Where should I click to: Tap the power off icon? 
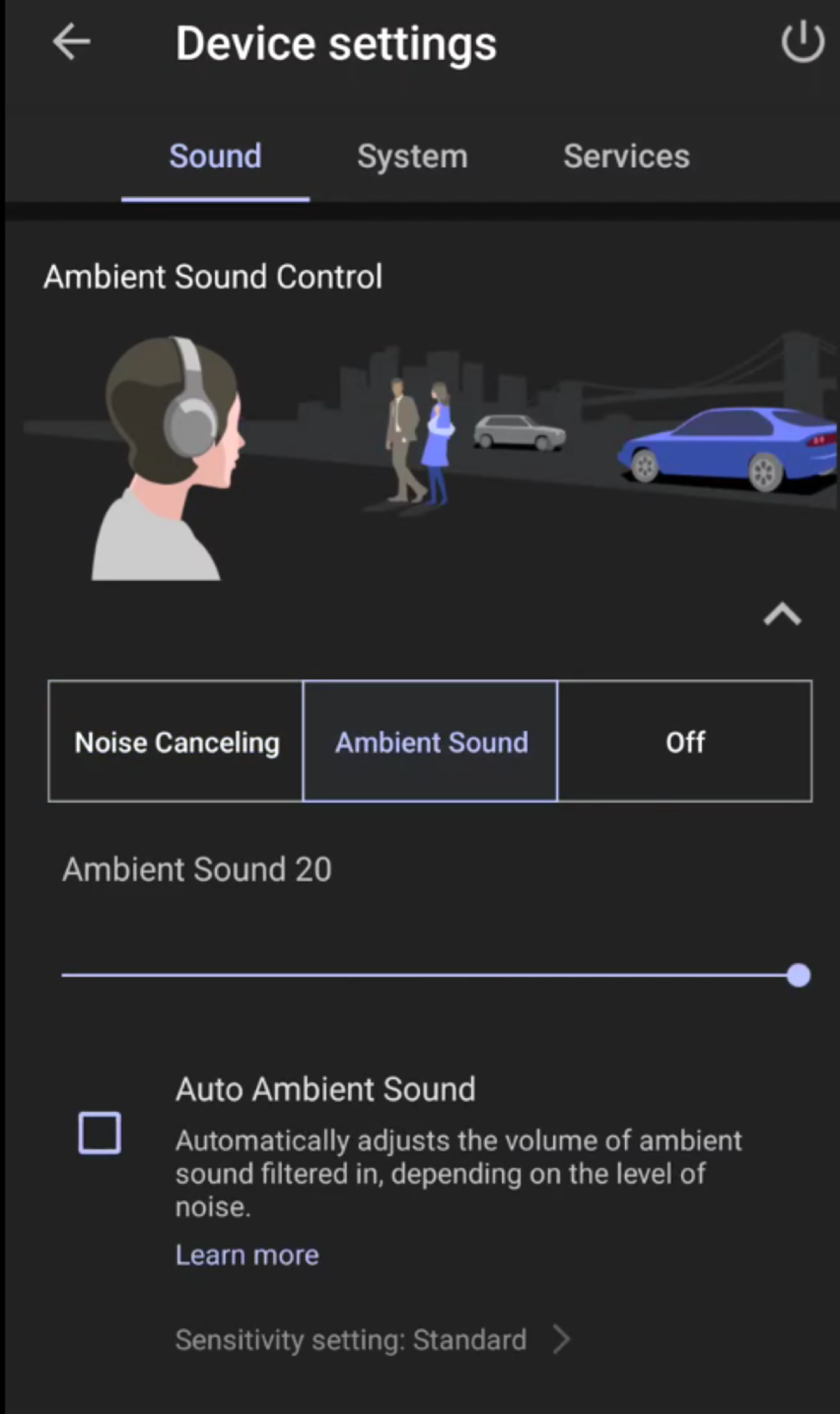point(802,42)
